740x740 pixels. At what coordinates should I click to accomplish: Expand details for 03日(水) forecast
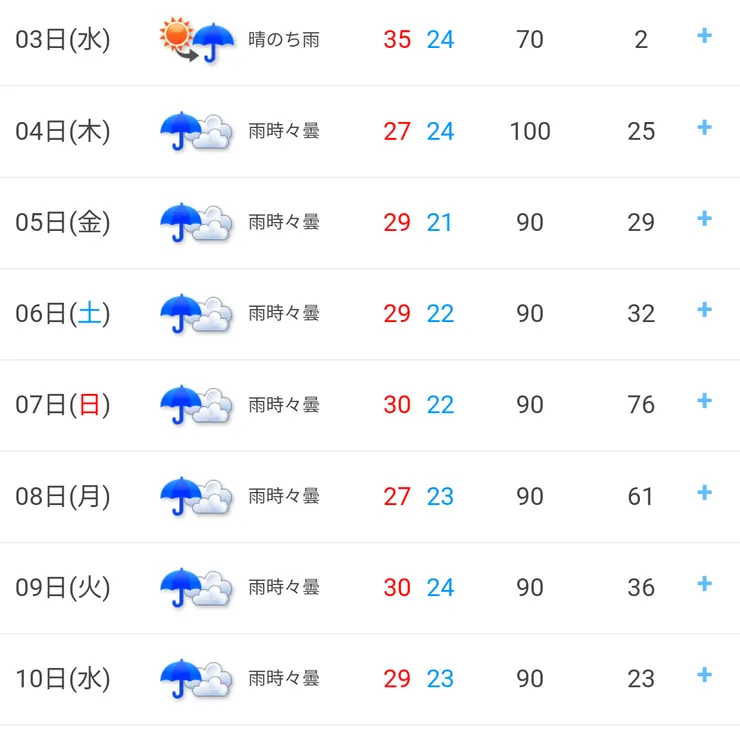tap(704, 36)
